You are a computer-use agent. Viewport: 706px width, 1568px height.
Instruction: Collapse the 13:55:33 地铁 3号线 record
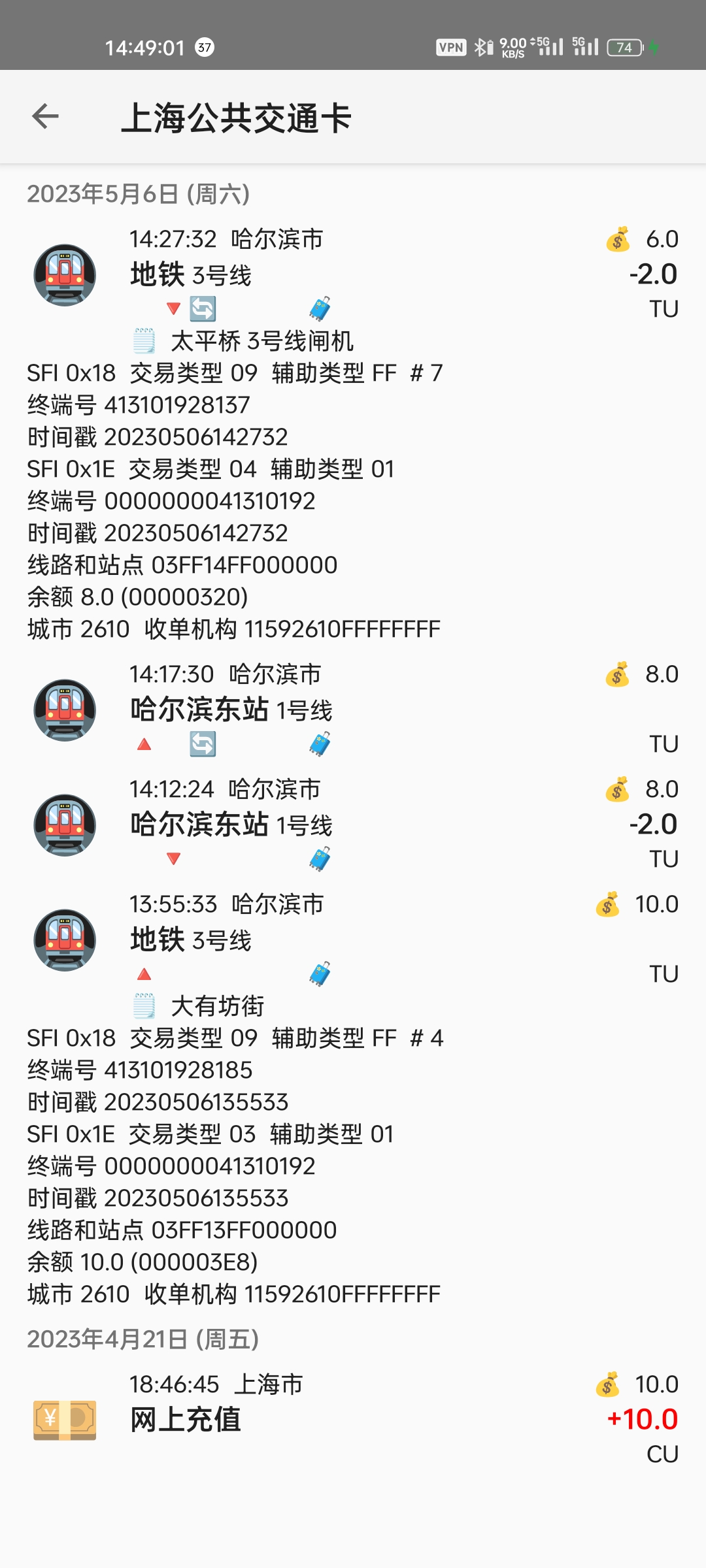tap(353, 939)
